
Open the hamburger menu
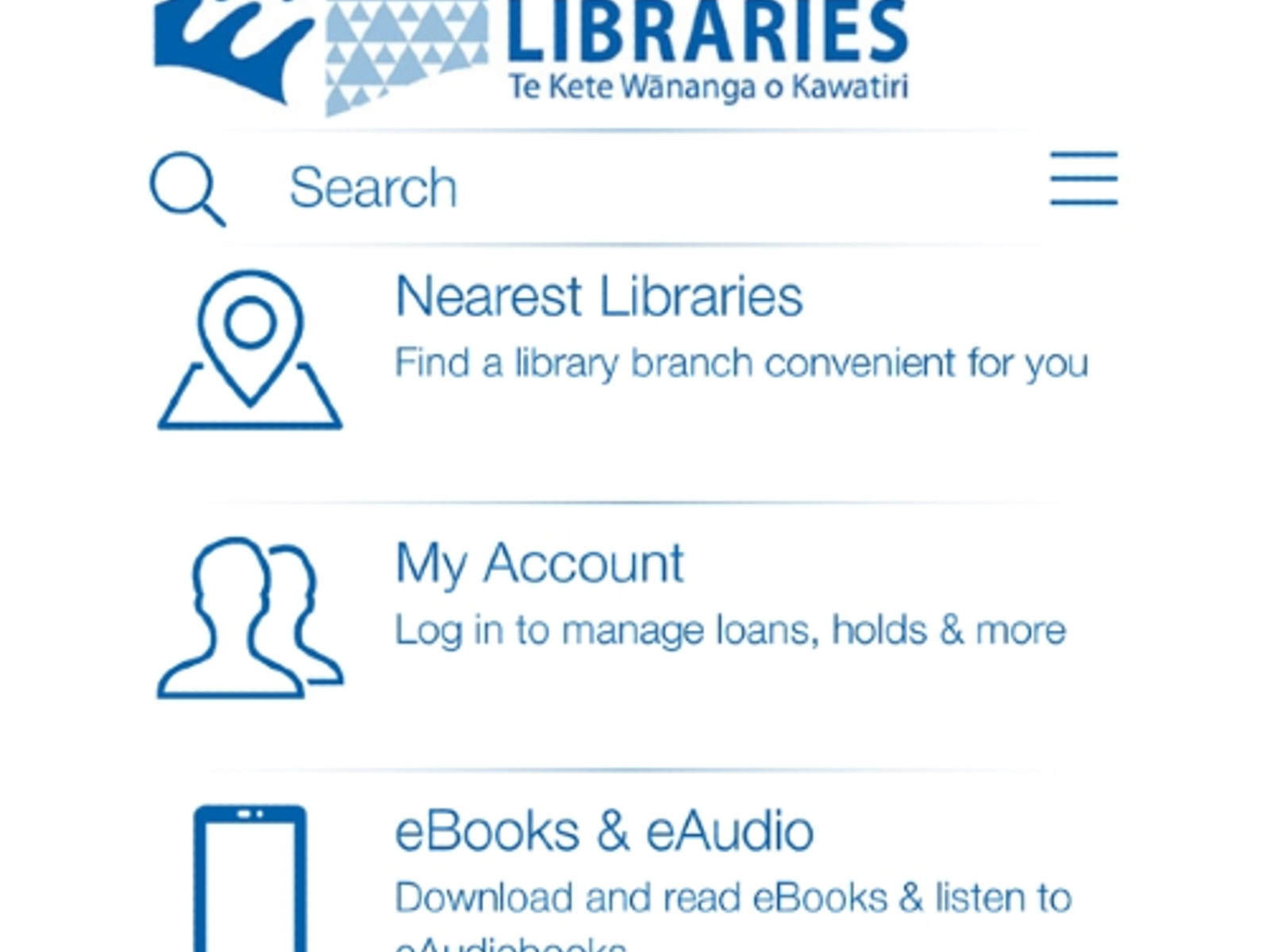(x=1083, y=179)
